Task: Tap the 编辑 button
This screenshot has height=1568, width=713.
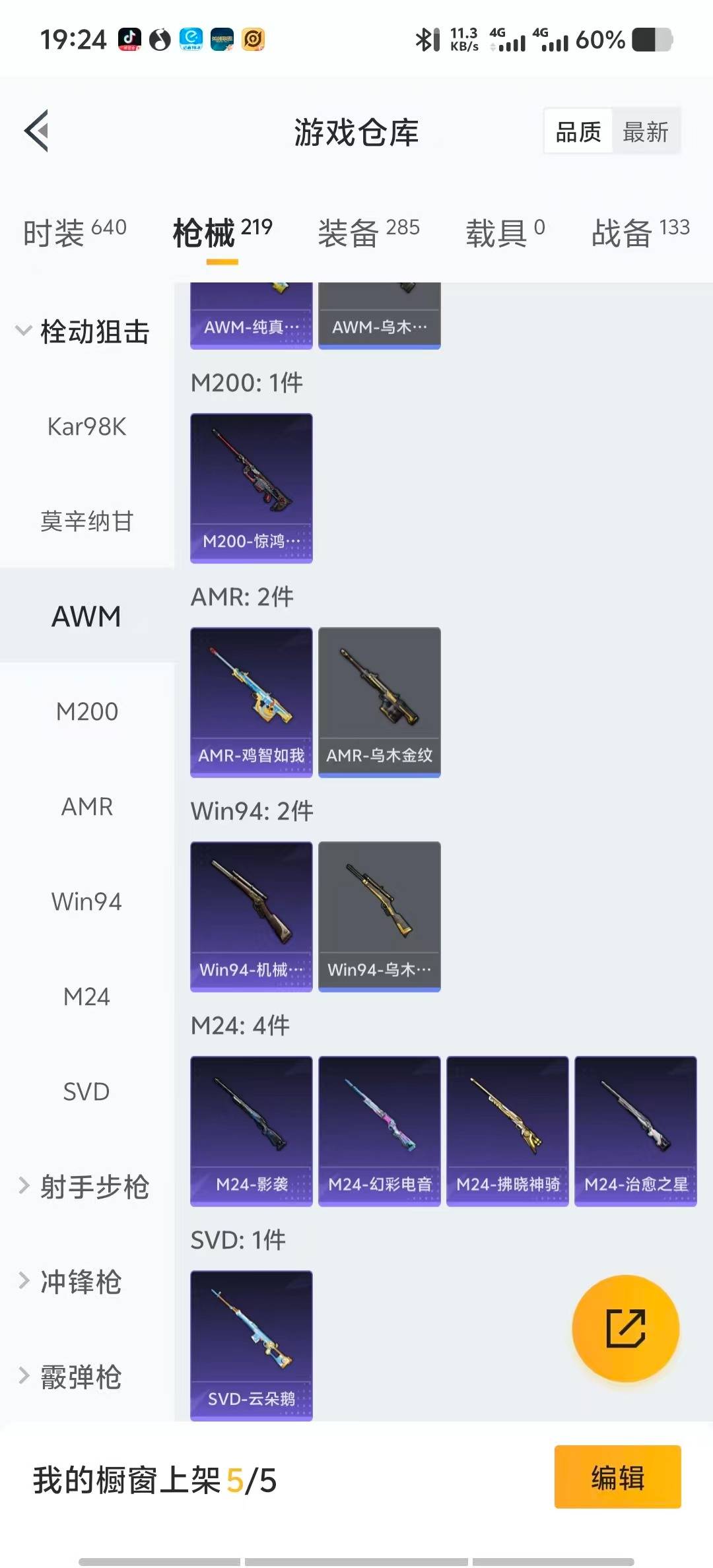Action: (x=617, y=1477)
